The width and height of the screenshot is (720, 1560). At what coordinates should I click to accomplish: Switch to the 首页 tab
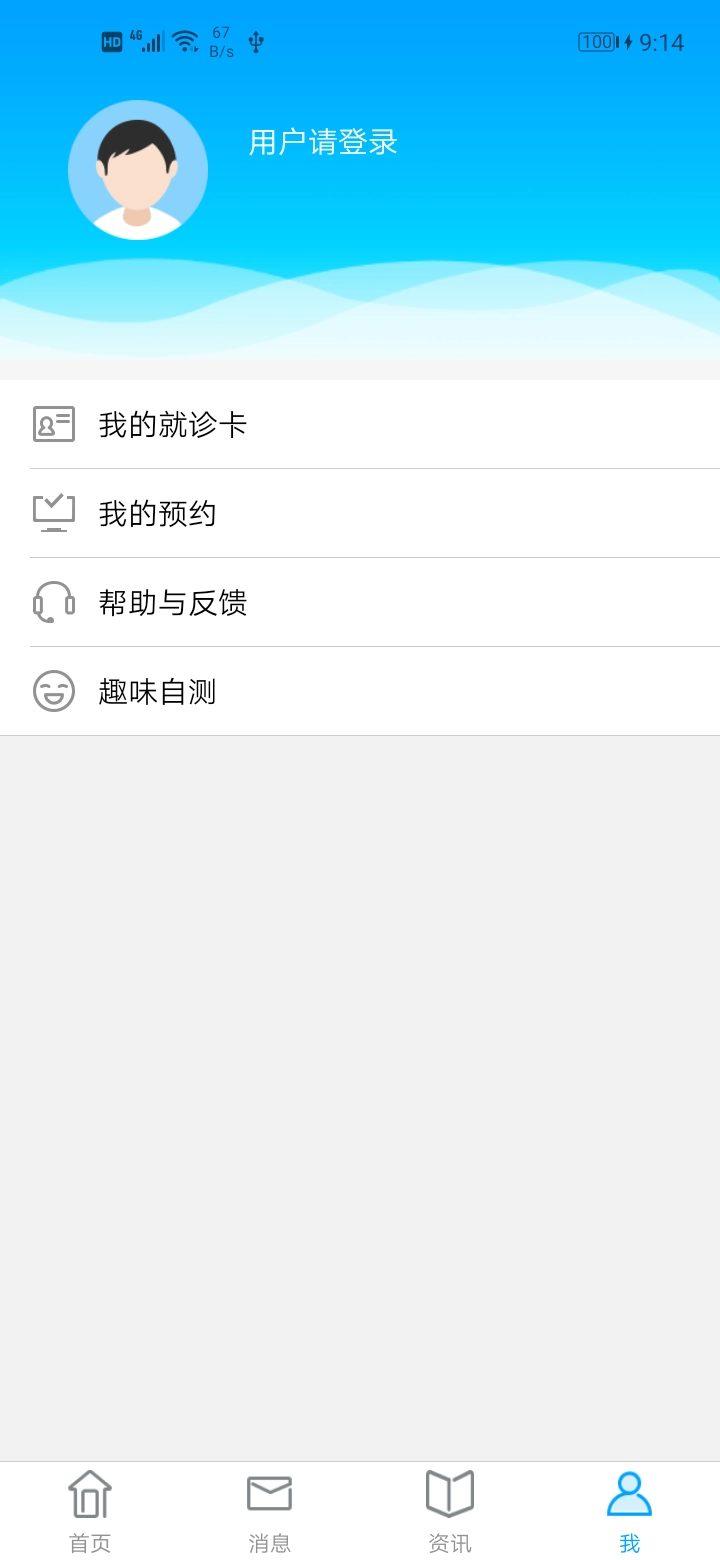pyautogui.click(x=89, y=1510)
